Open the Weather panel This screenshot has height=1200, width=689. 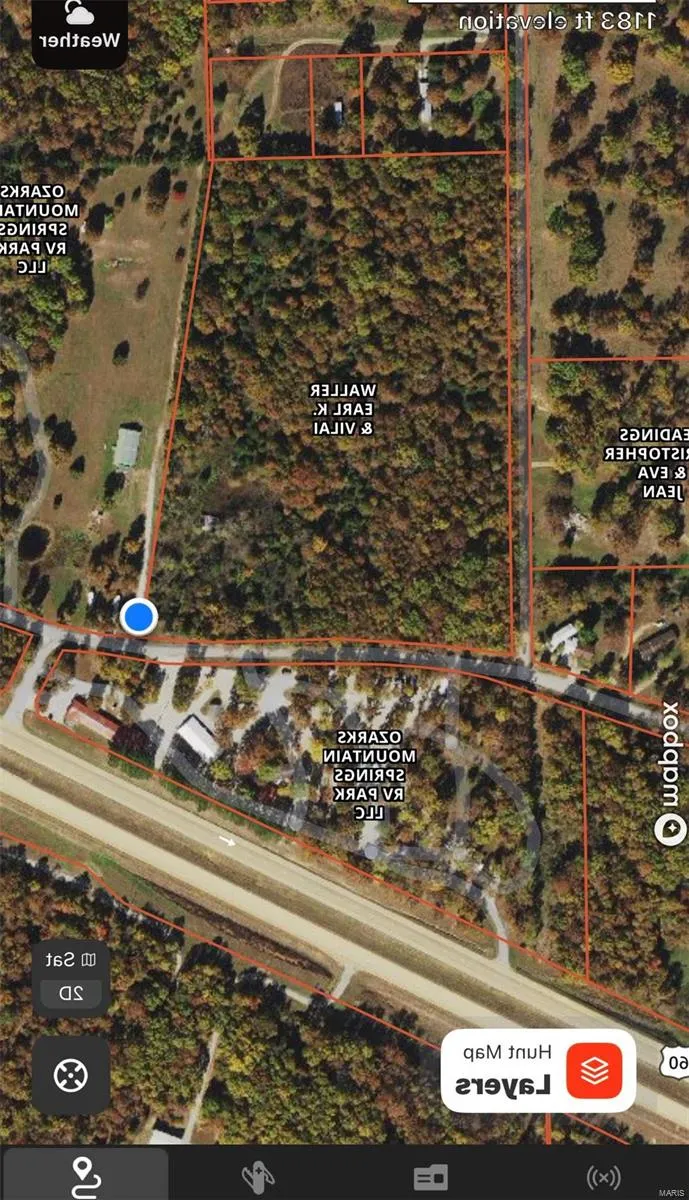click(x=79, y=28)
